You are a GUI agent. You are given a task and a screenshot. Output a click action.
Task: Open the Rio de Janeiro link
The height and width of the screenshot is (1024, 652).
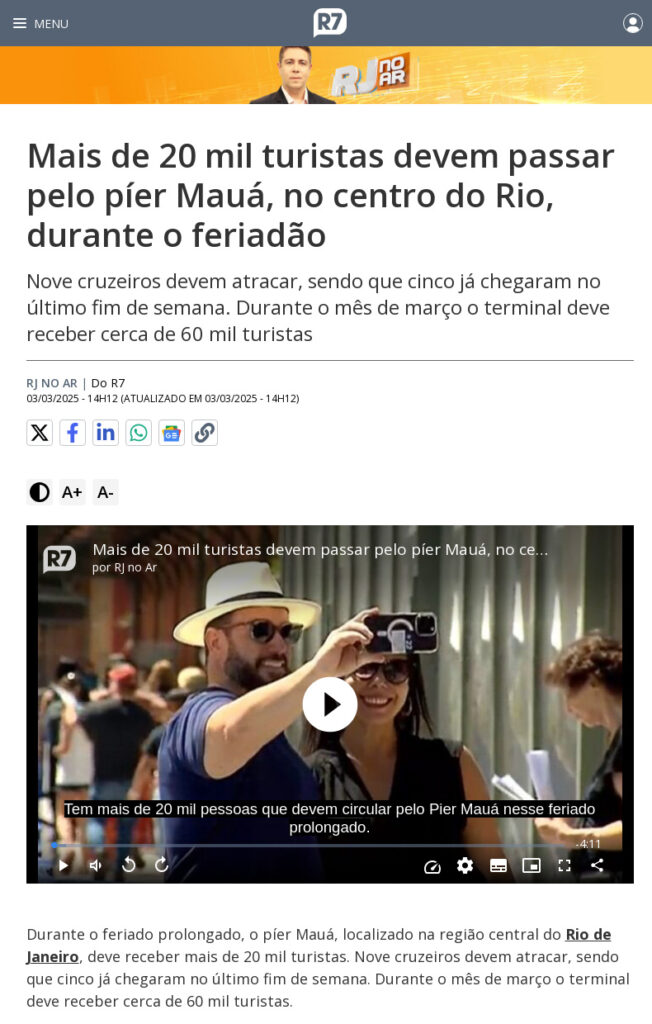tap(588, 934)
